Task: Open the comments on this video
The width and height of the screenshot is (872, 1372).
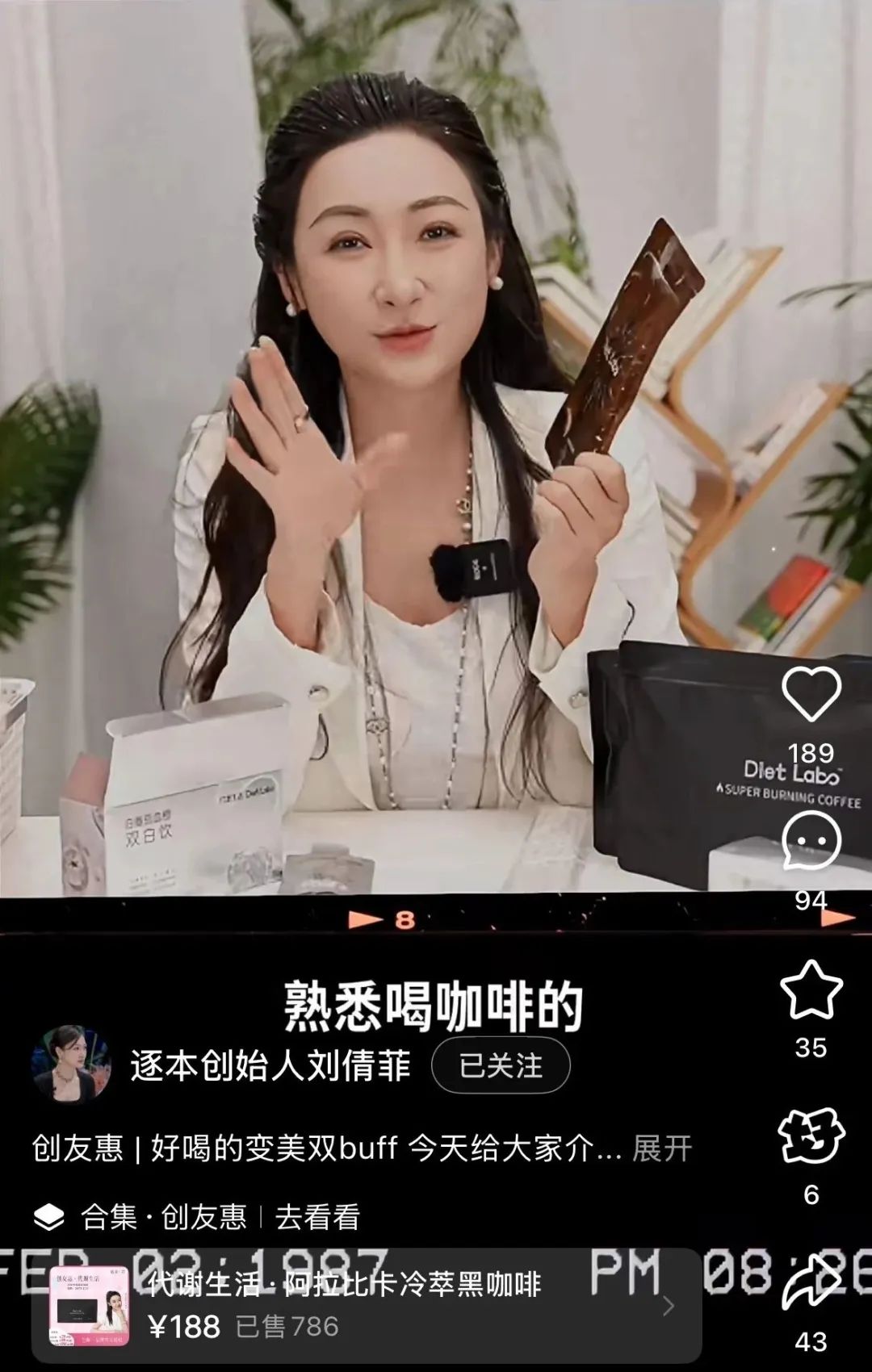Action: 811,841
